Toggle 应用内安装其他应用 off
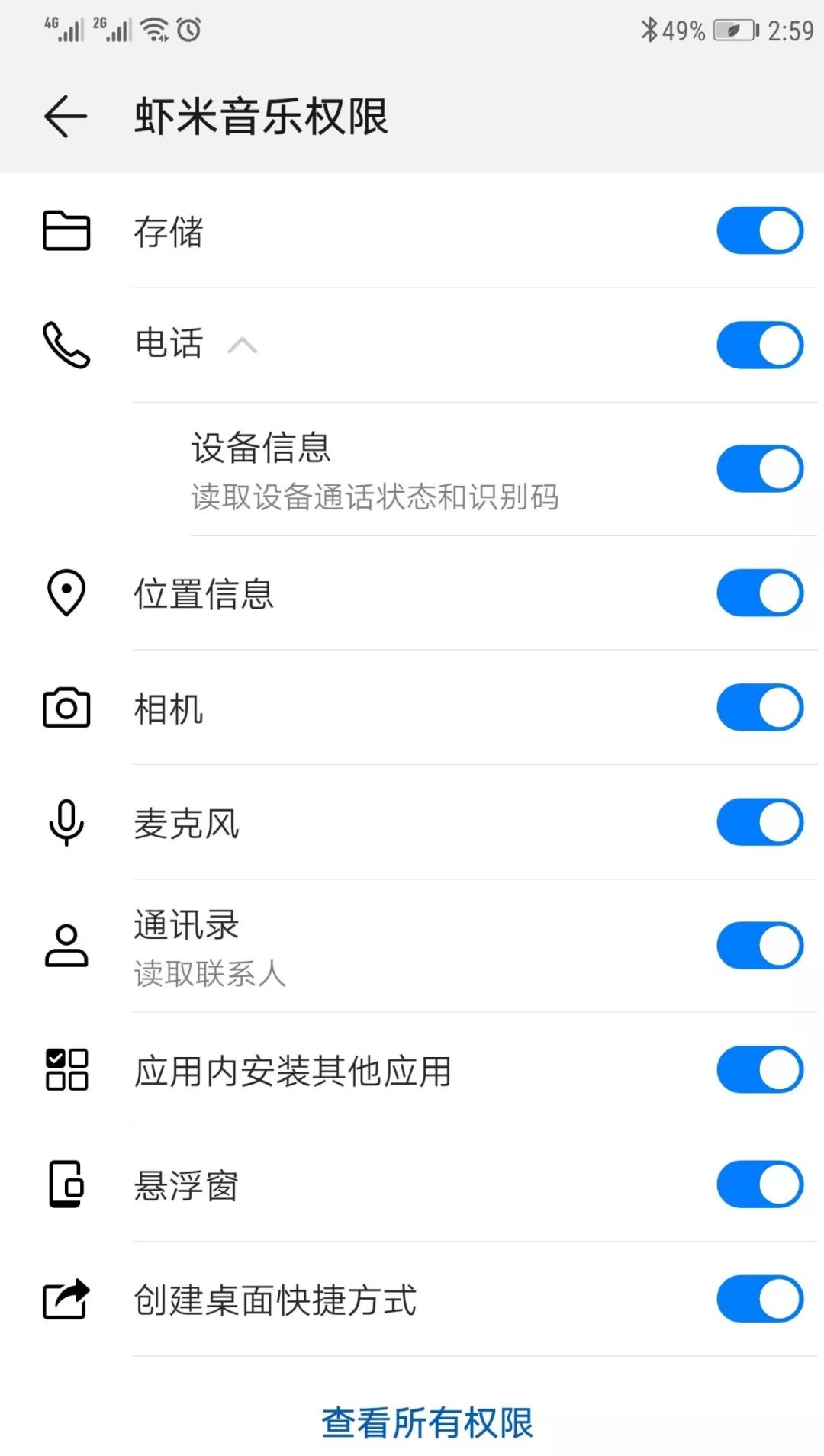This screenshot has height=1456, width=824. [x=759, y=1069]
